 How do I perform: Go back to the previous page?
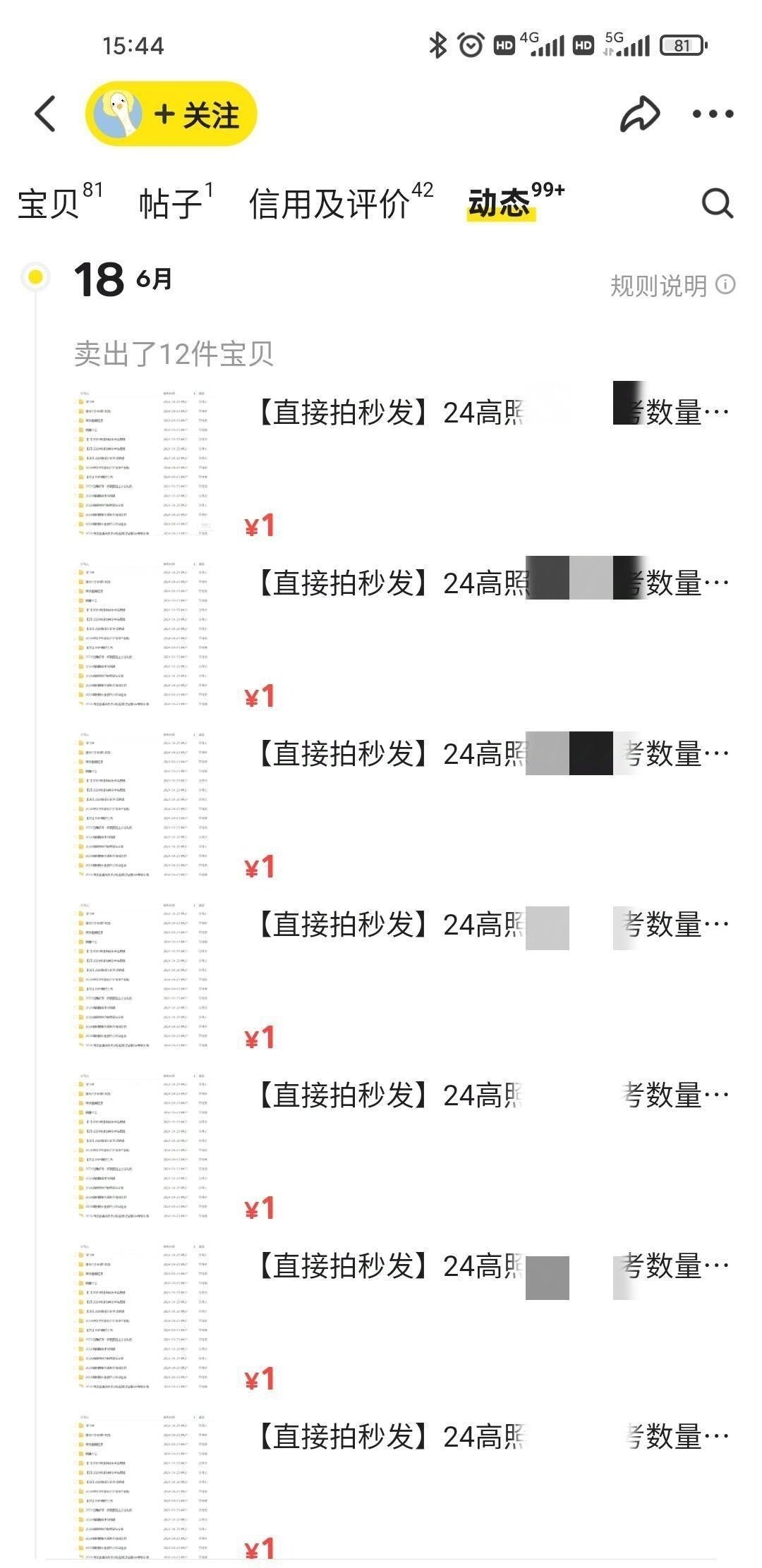[46, 114]
